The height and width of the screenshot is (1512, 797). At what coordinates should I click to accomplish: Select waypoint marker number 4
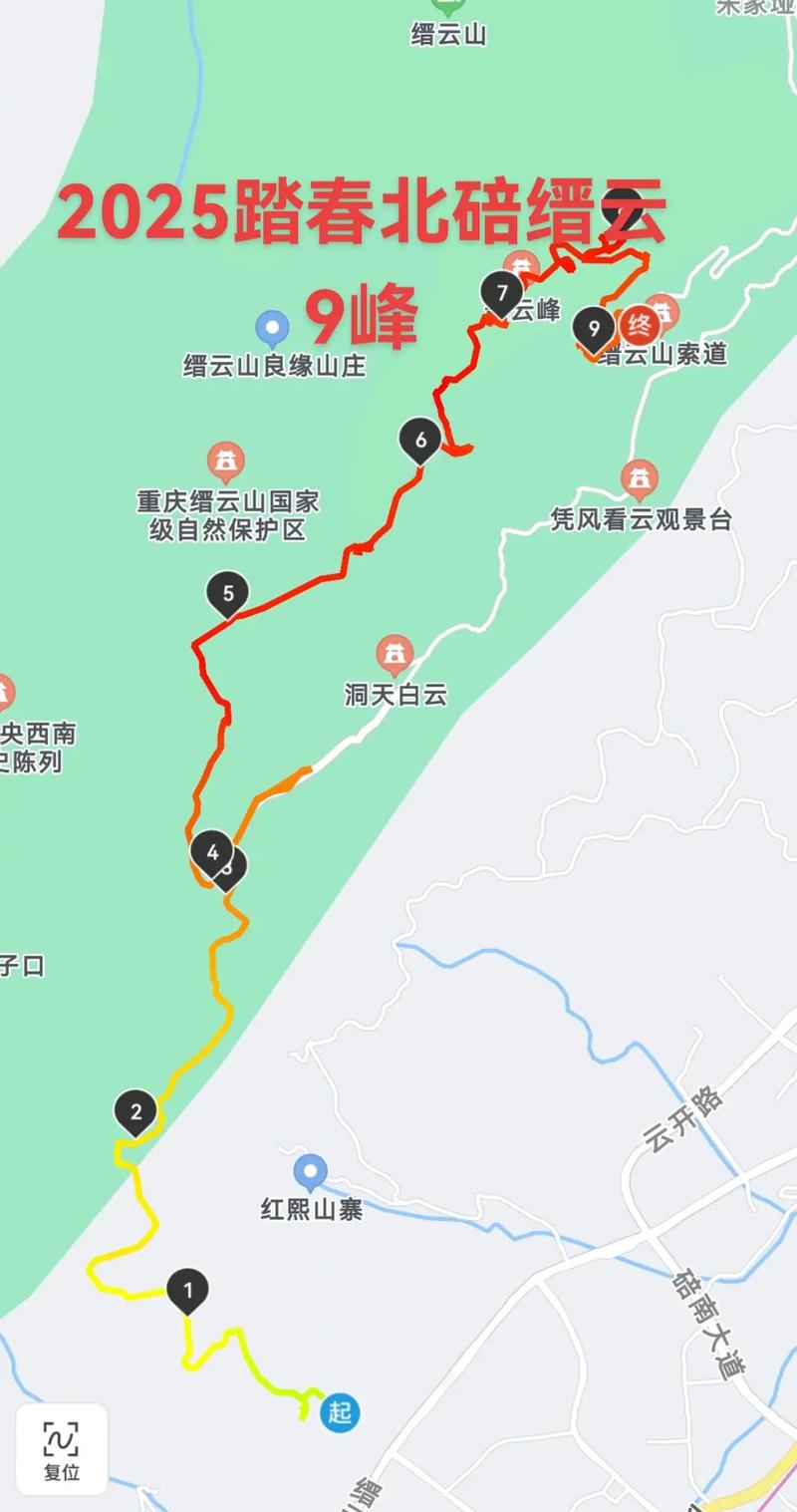[x=210, y=852]
